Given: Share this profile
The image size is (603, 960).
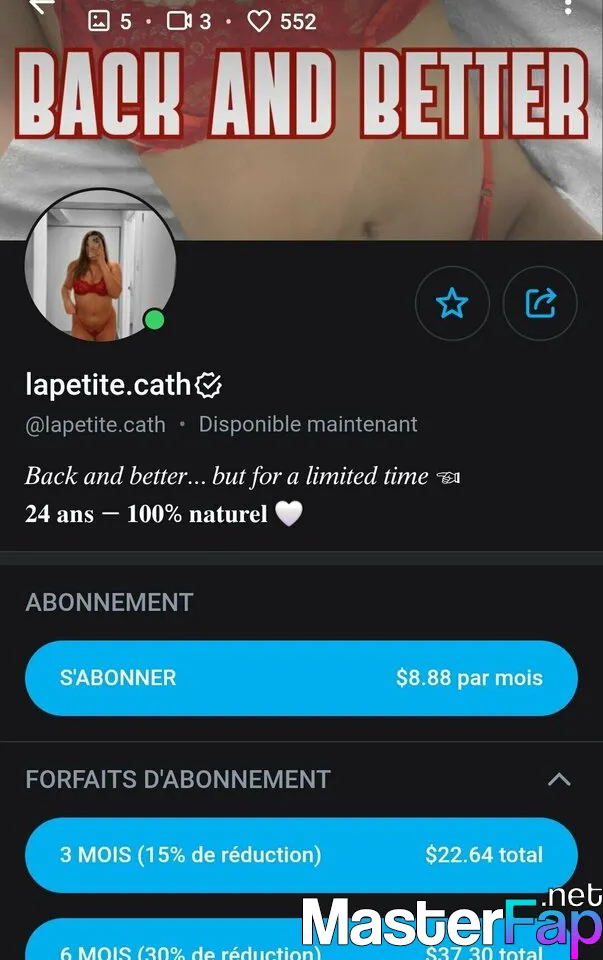Looking at the screenshot, I should [540, 303].
